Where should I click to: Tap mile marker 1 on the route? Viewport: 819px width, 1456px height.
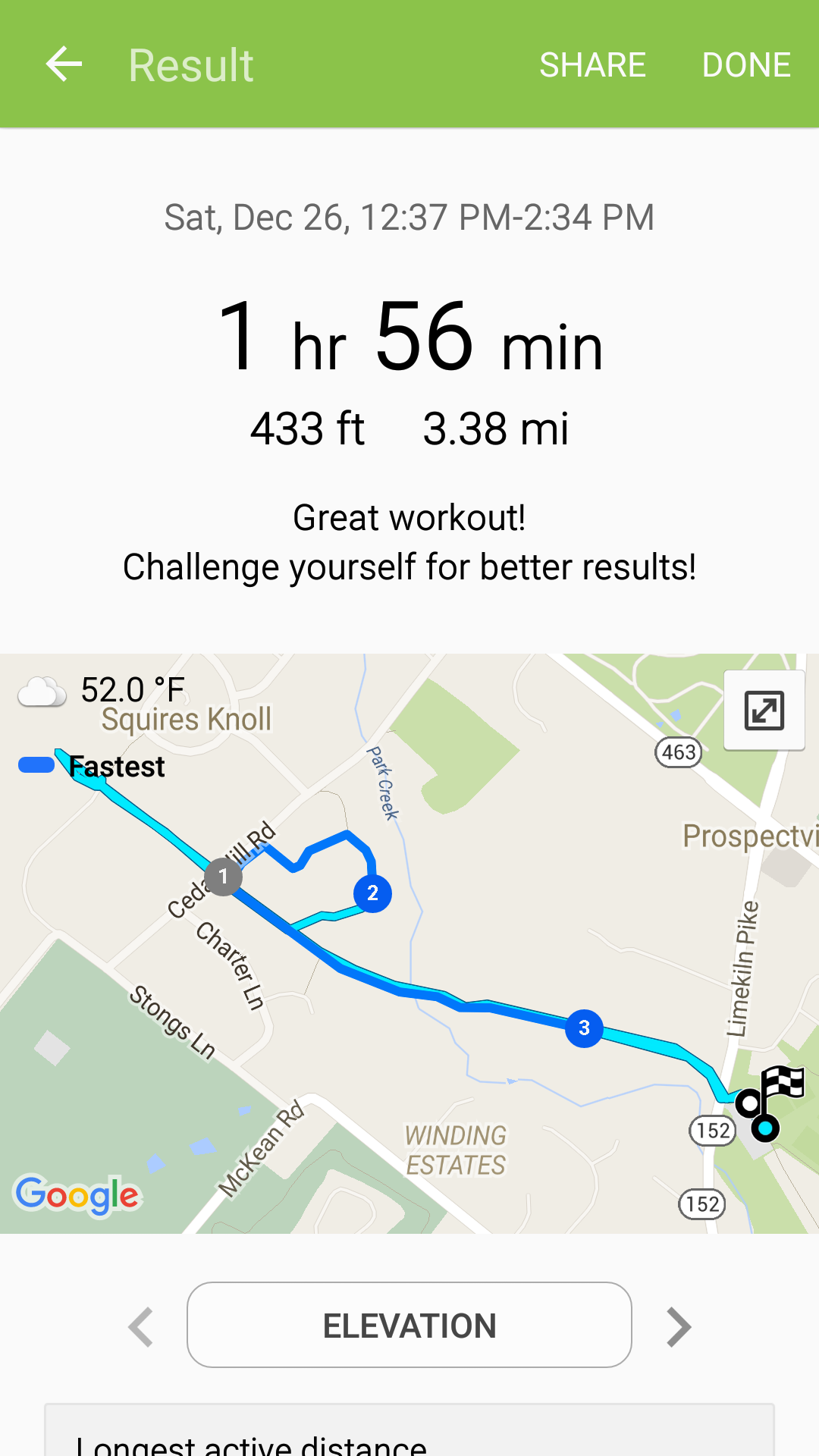[223, 877]
